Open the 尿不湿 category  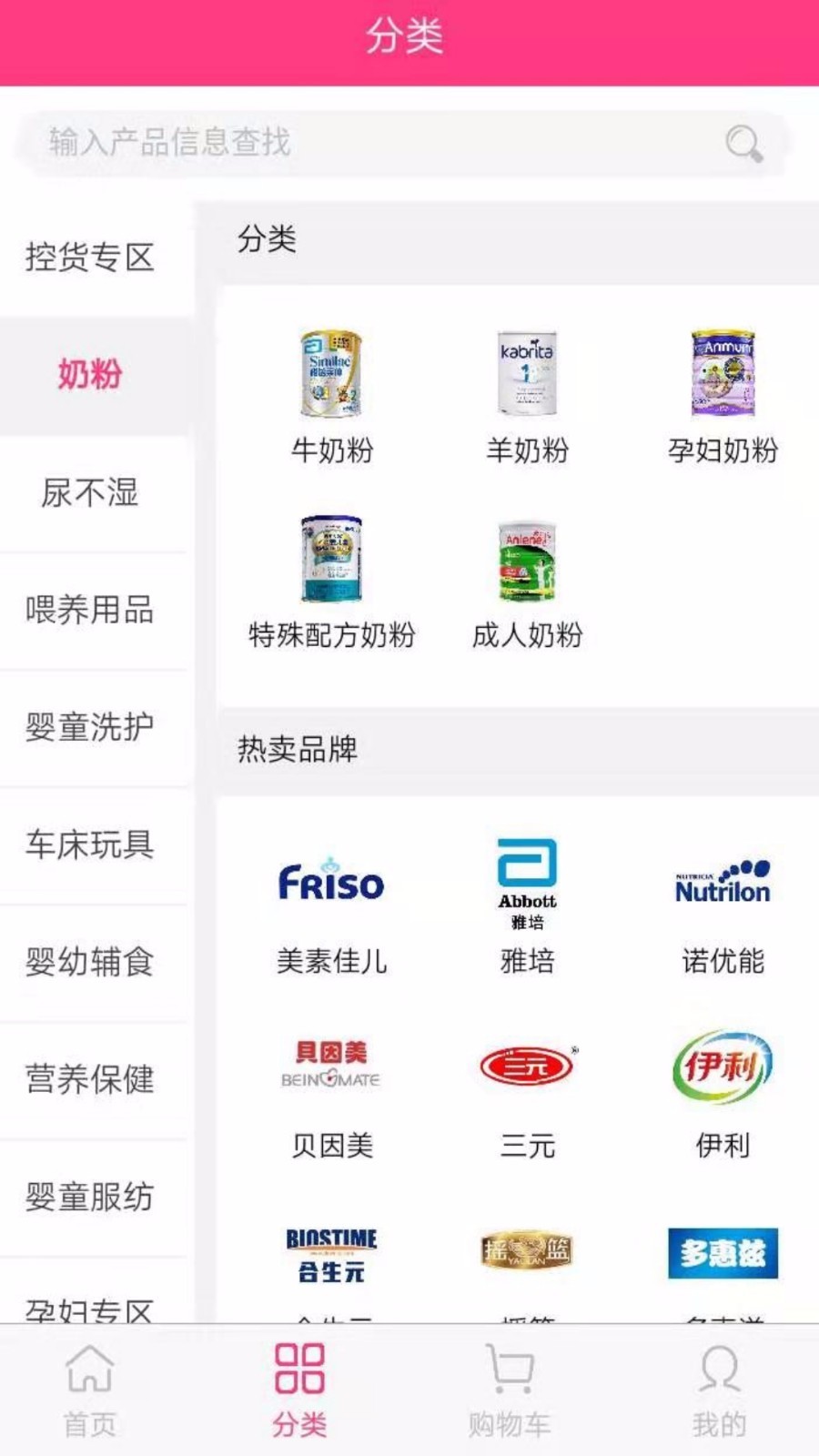click(90, 492)
